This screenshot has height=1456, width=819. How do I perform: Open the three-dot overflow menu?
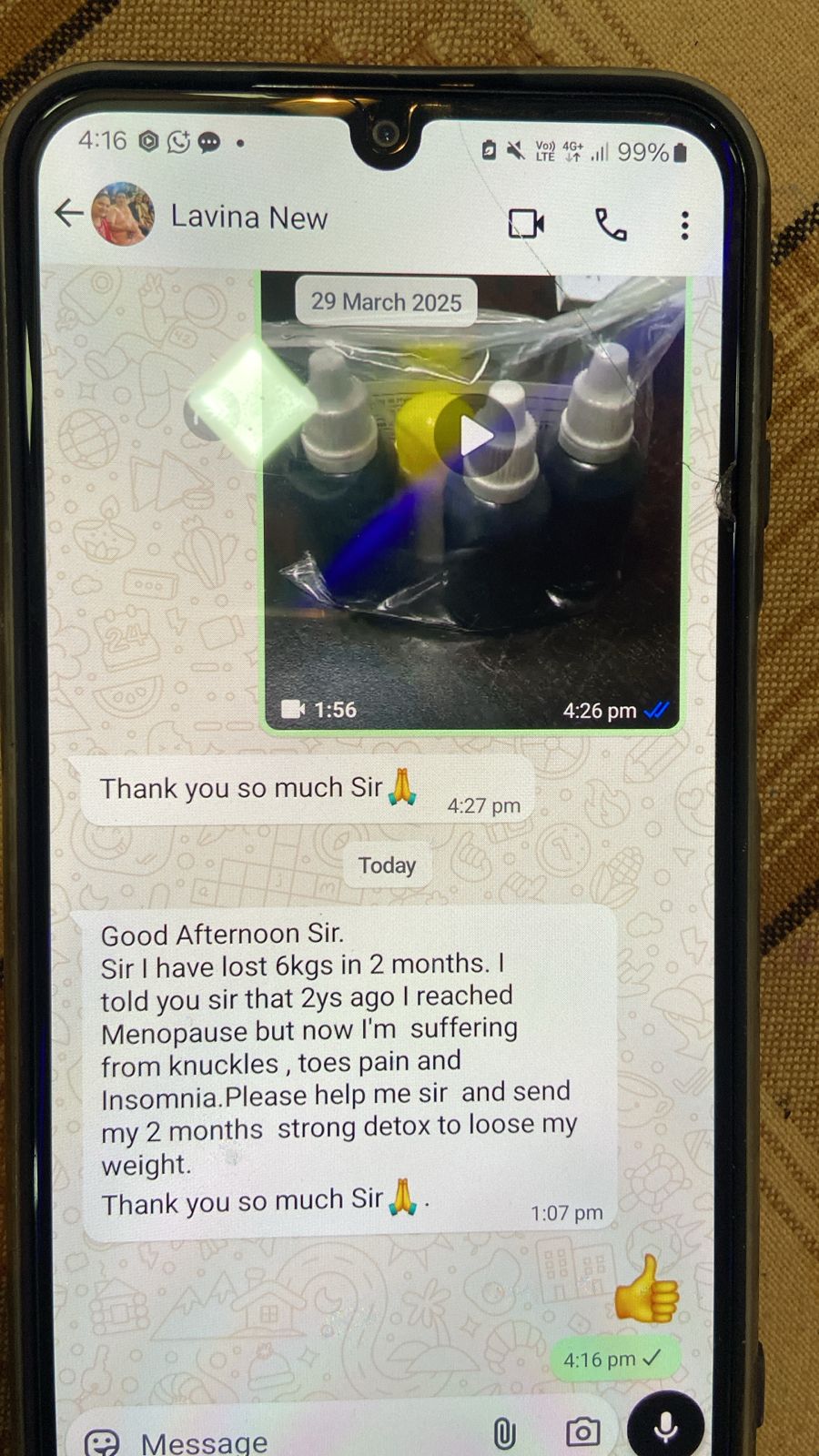pos(684,226)
